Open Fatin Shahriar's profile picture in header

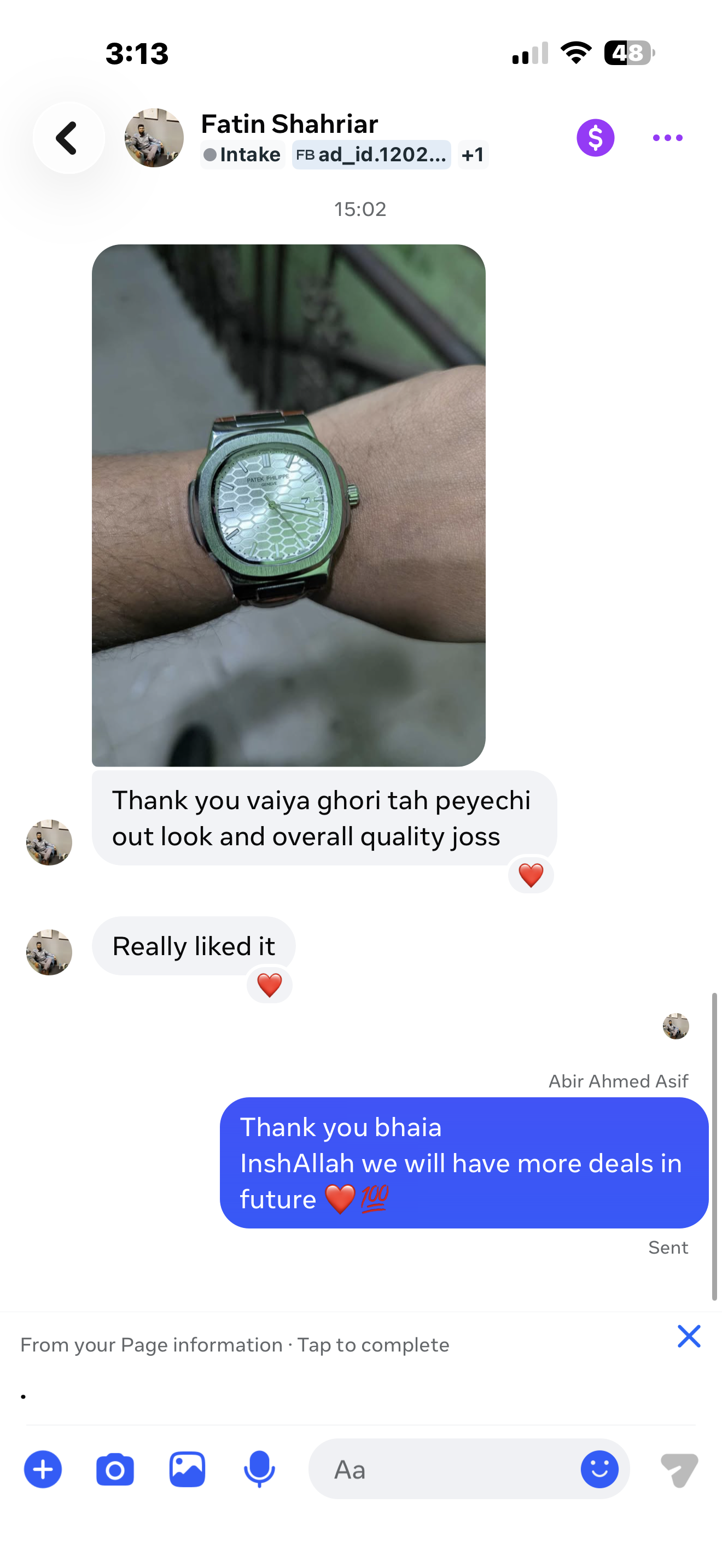(x=154, y=138)
